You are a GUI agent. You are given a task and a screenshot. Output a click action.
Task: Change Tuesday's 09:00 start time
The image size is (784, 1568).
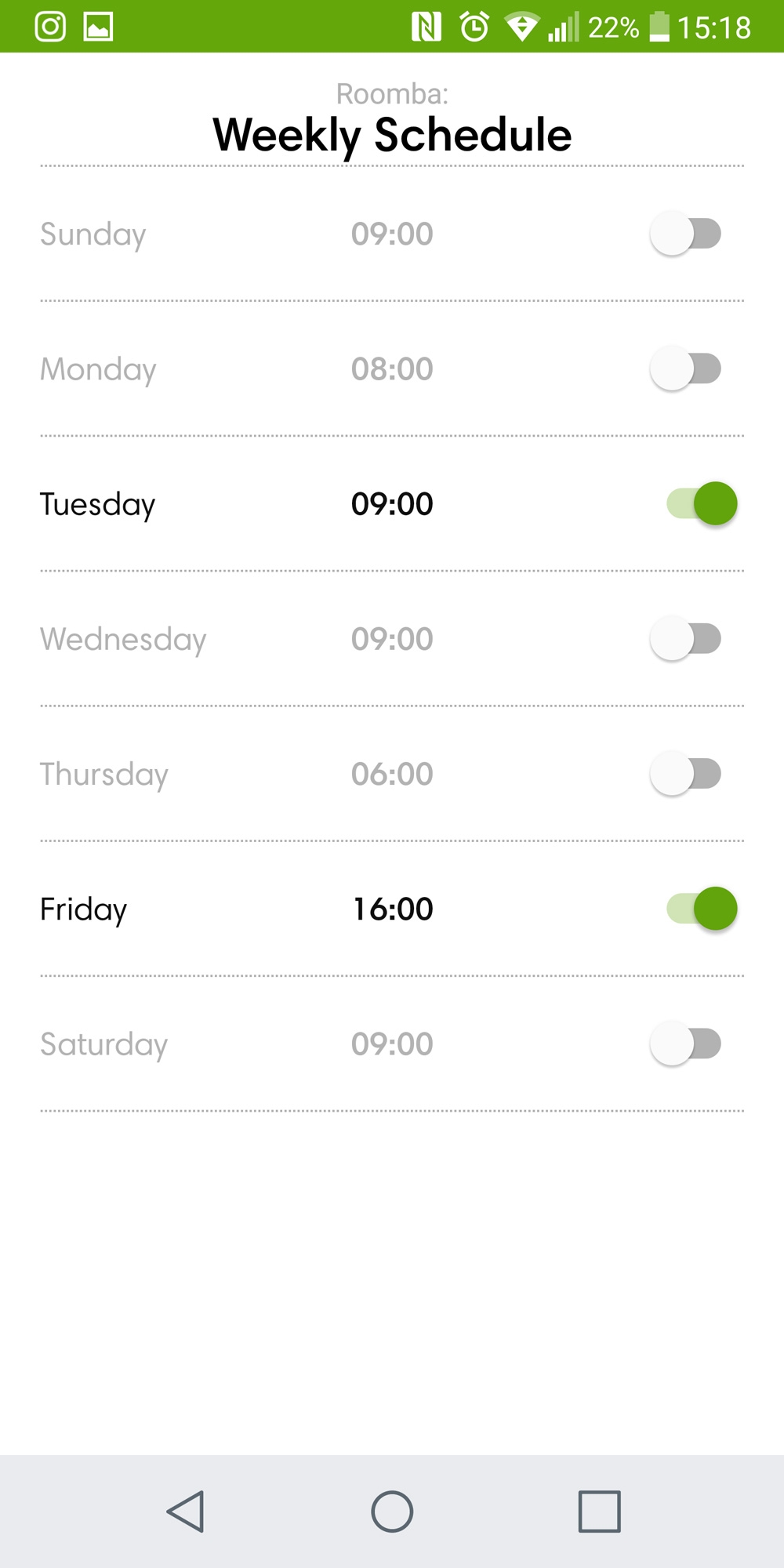[x=392, y=504]
